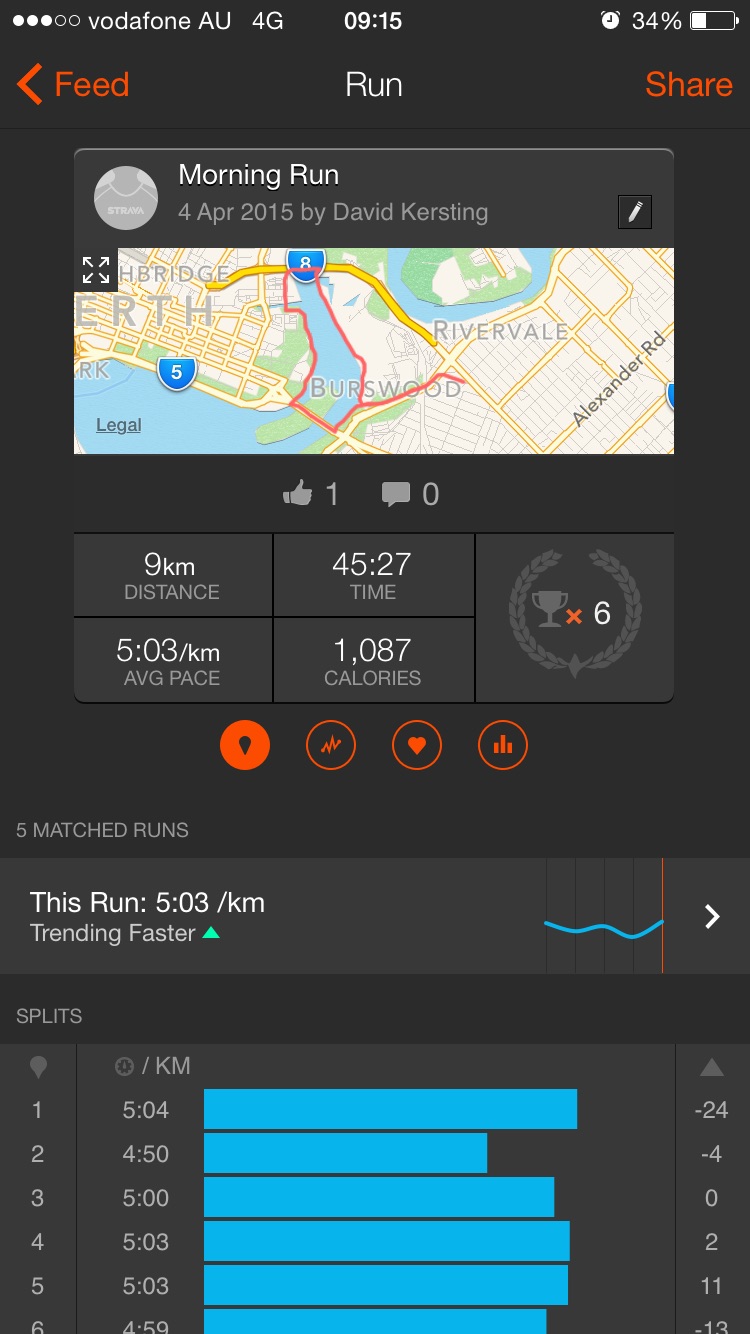Open David Kersting's profile avatar

[126, 197]
